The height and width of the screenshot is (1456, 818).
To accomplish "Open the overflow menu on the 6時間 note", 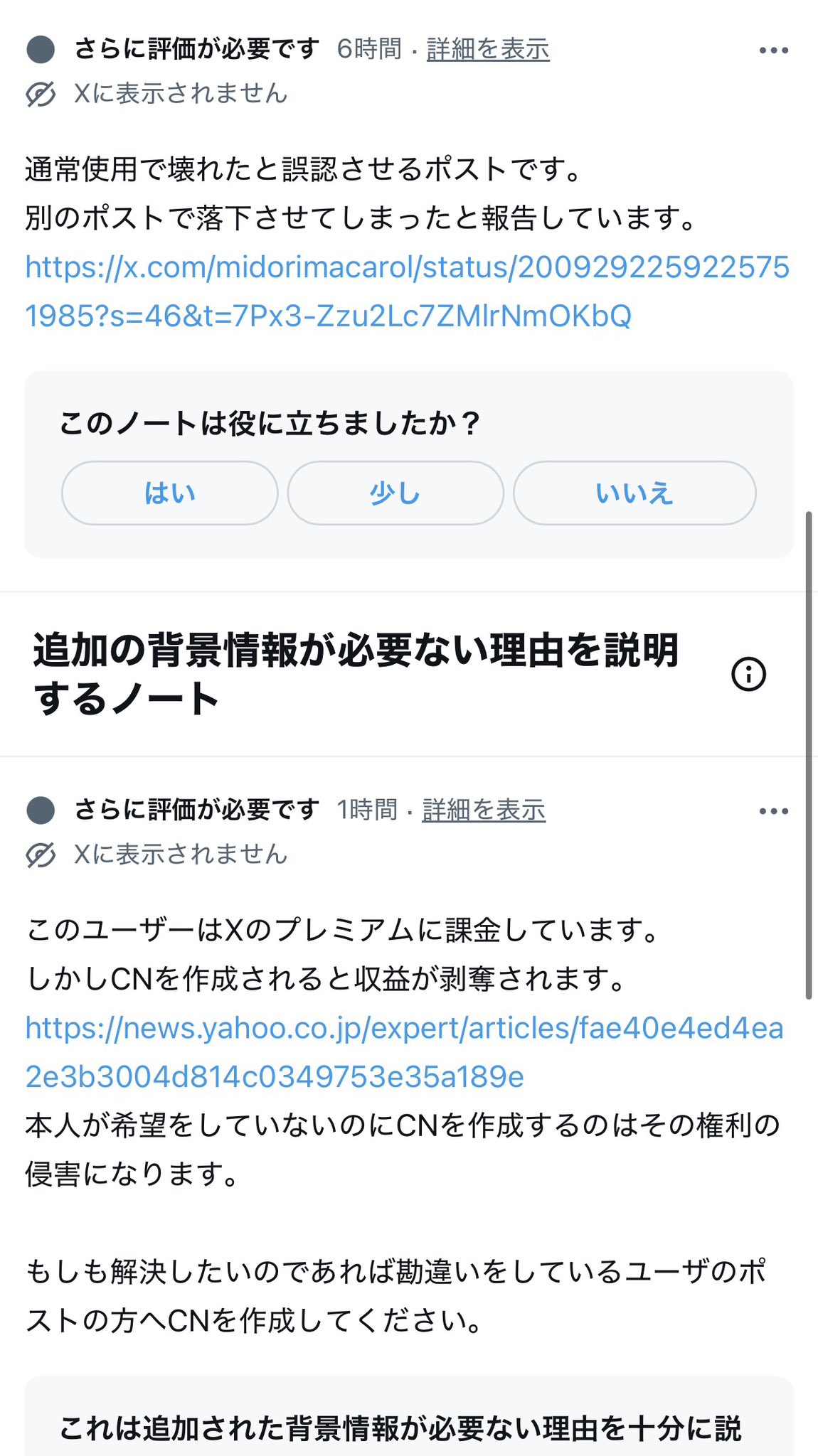I will [x=773, y=50].
